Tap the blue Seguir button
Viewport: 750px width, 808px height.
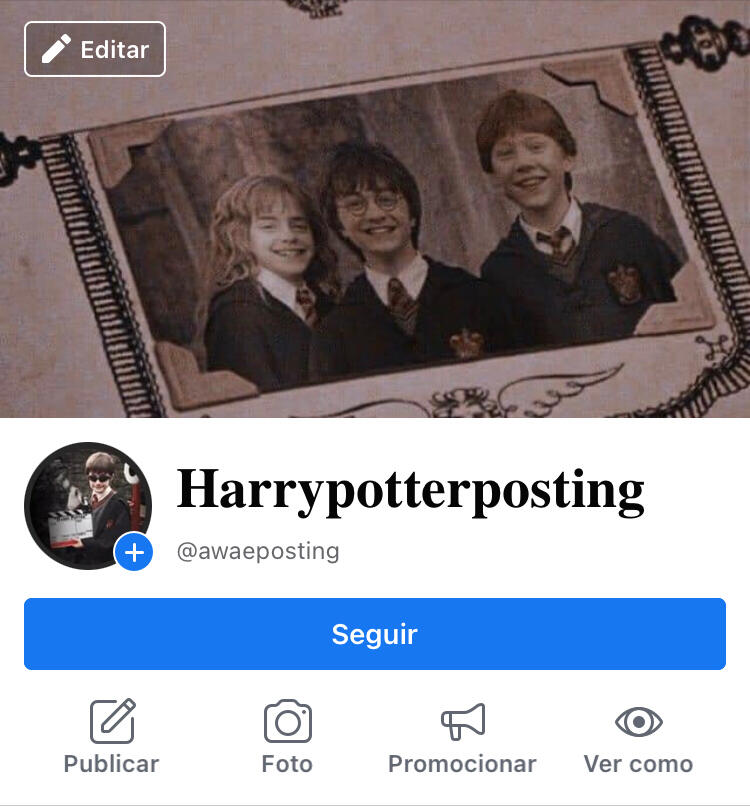click(x=374, y=634)
